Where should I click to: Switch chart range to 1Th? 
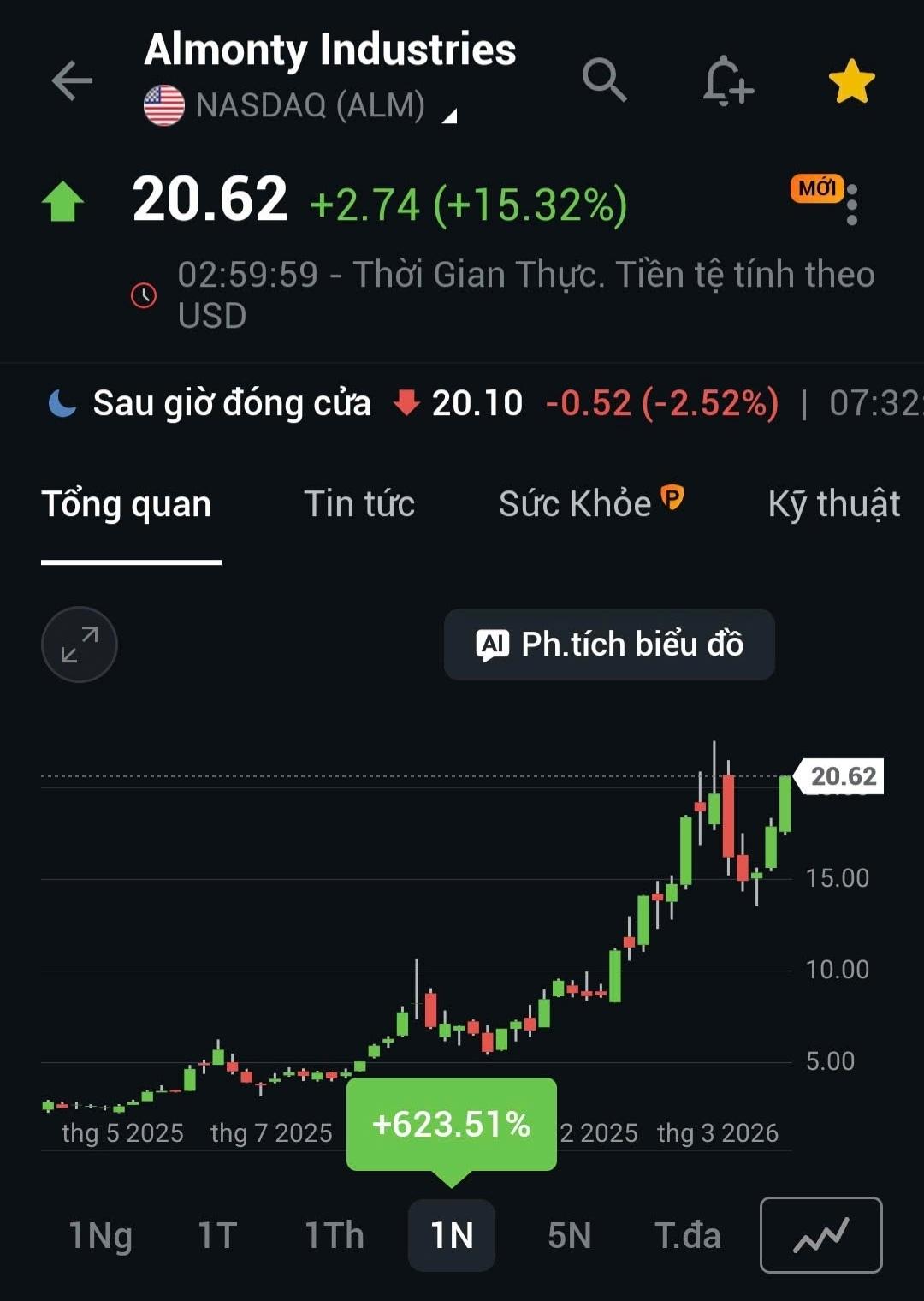click(x=335, y=1235)
